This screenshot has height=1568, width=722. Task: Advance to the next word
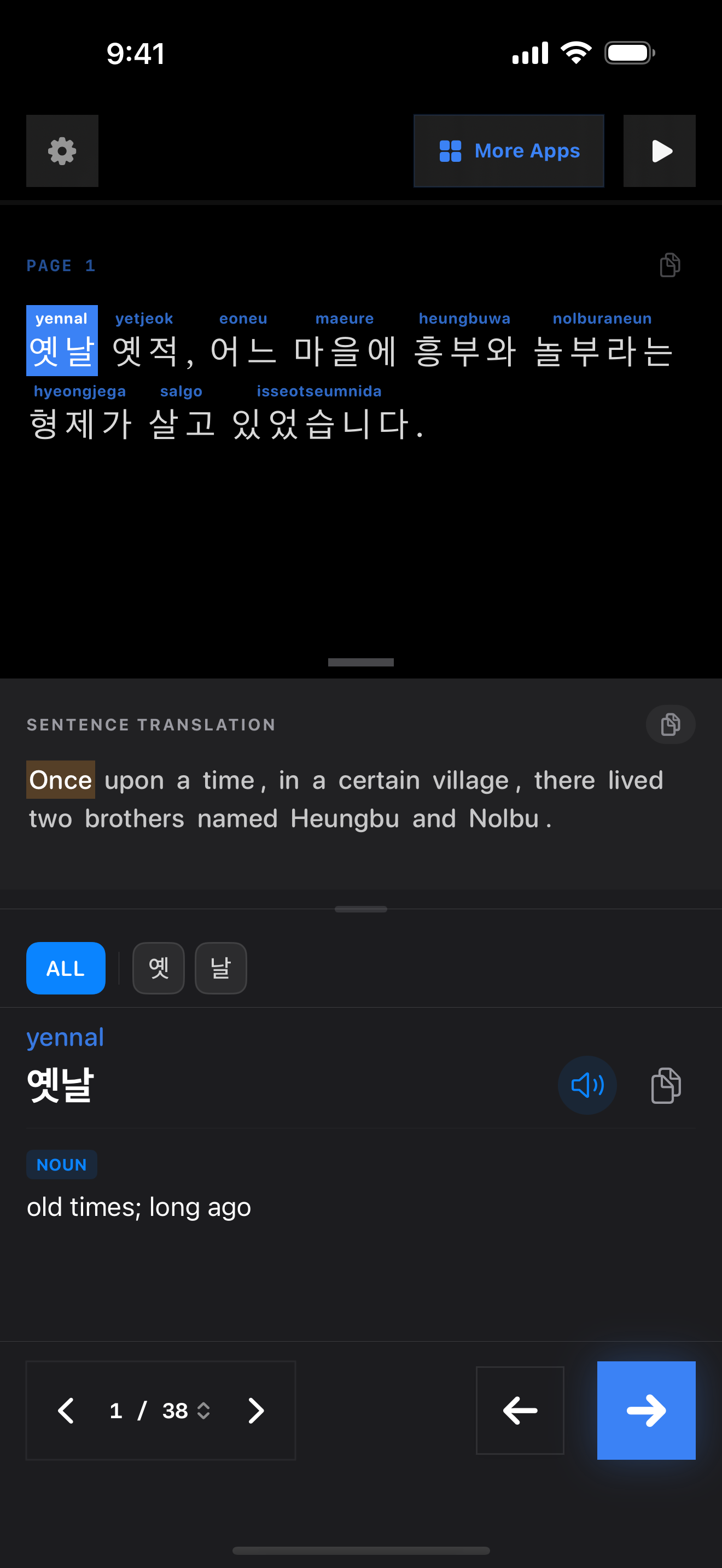pyautogui.click(x=646, y=1411)
